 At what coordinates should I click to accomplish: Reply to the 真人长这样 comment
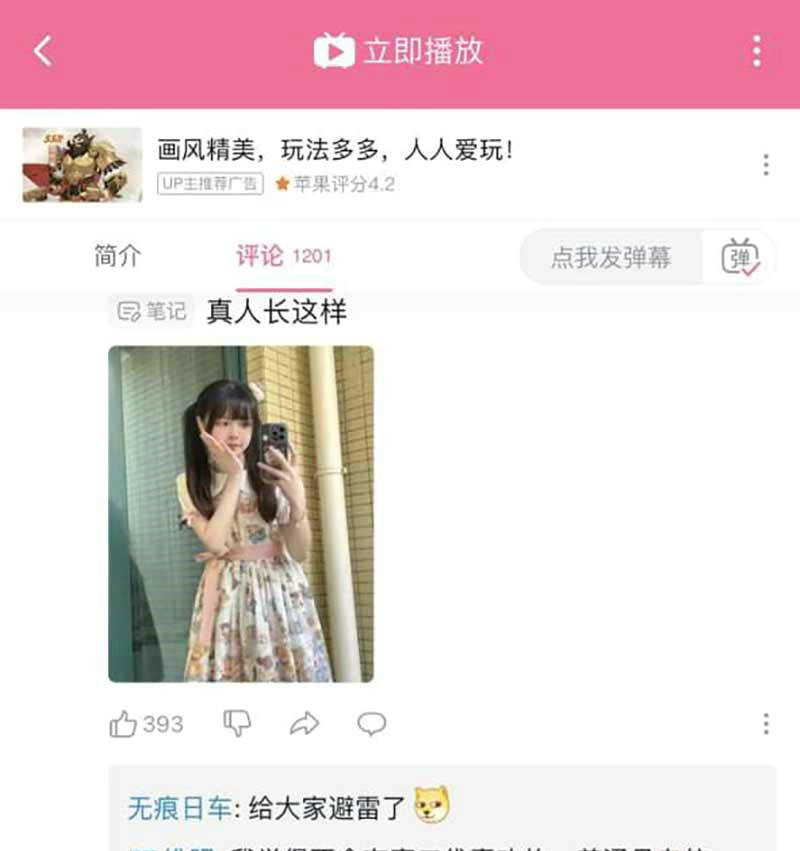[372, 724]
